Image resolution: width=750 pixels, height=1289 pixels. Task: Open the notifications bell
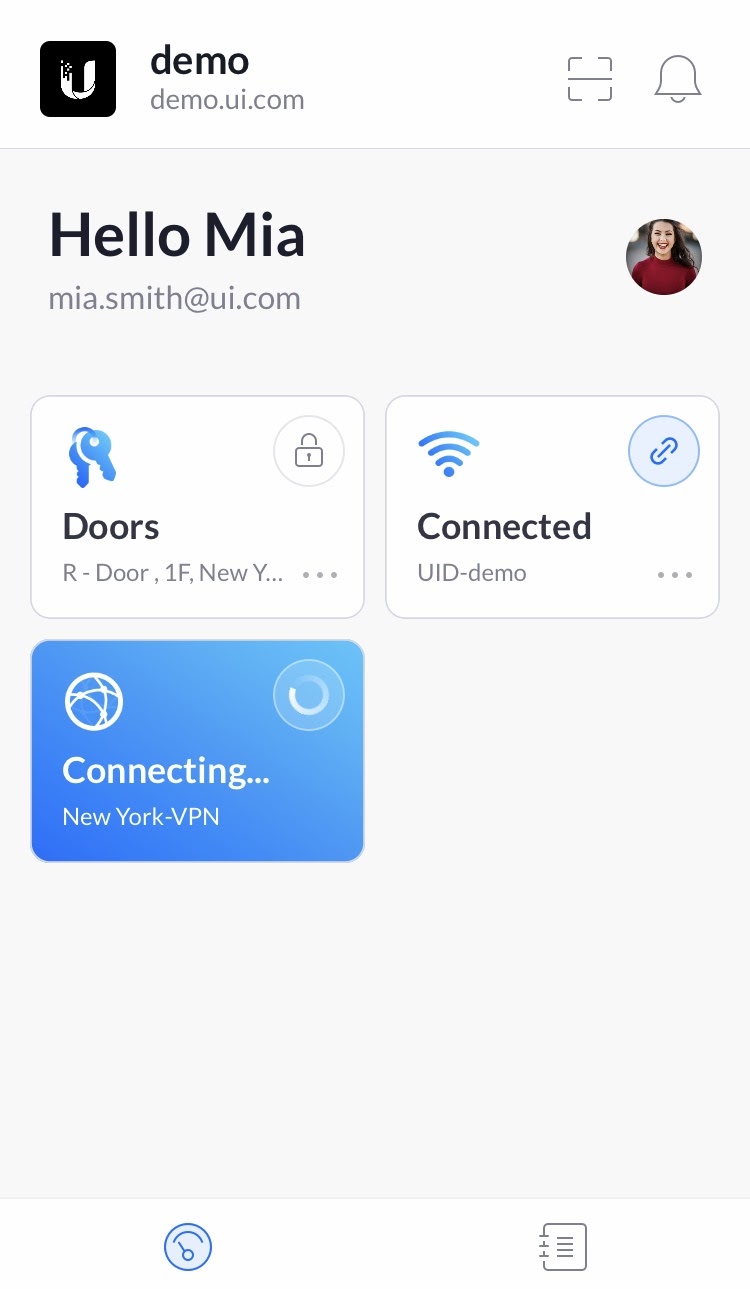[x=678, y=79]
